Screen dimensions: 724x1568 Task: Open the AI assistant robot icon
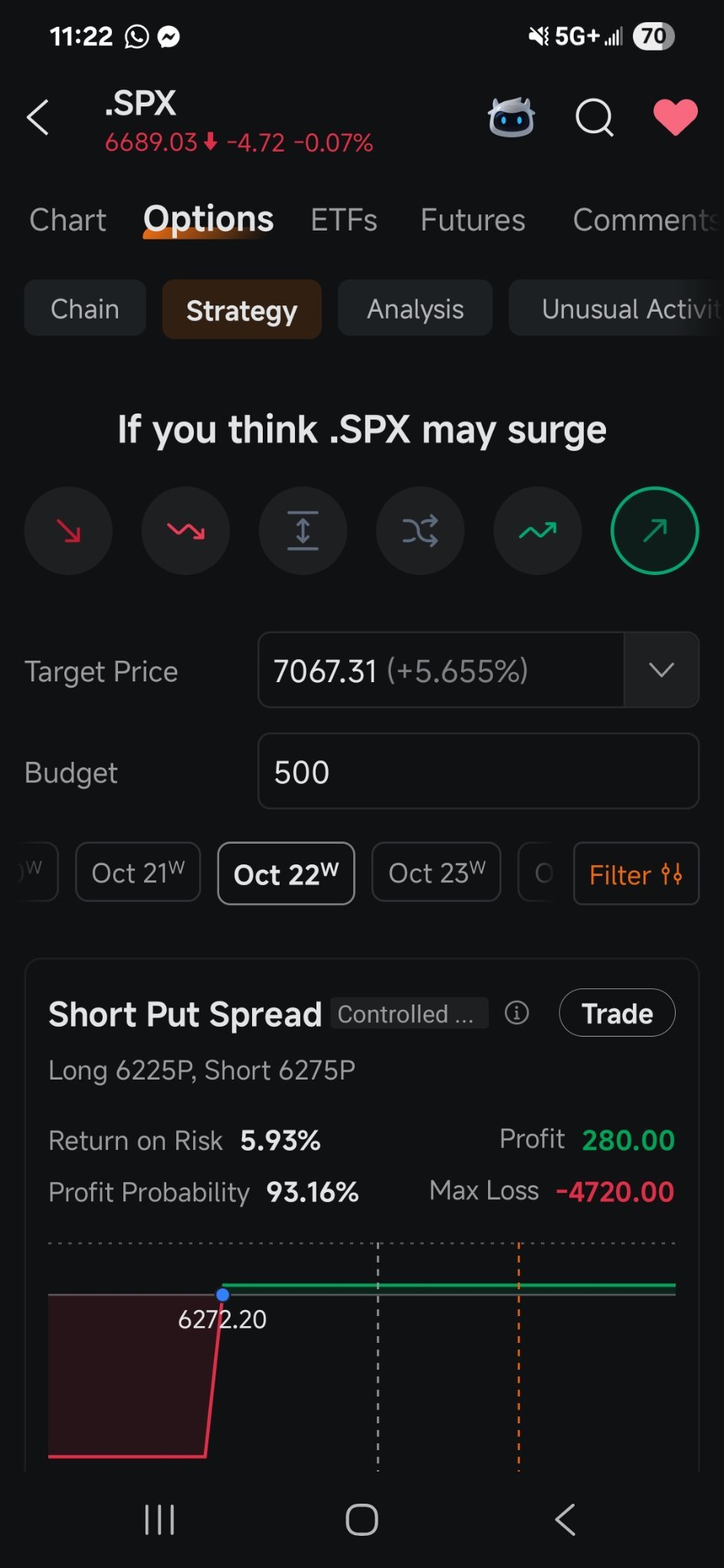511,117
